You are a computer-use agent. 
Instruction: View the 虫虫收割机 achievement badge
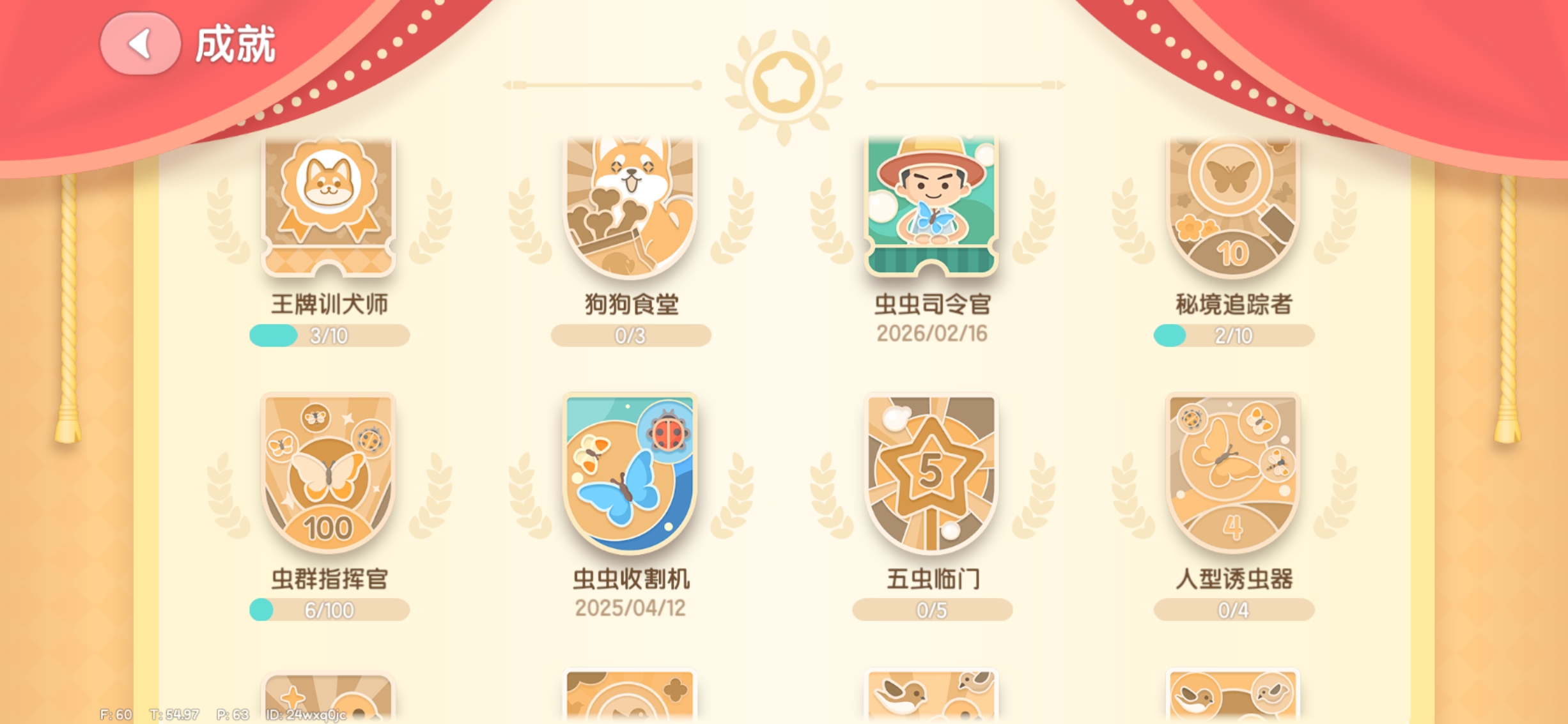pos(631,473)
